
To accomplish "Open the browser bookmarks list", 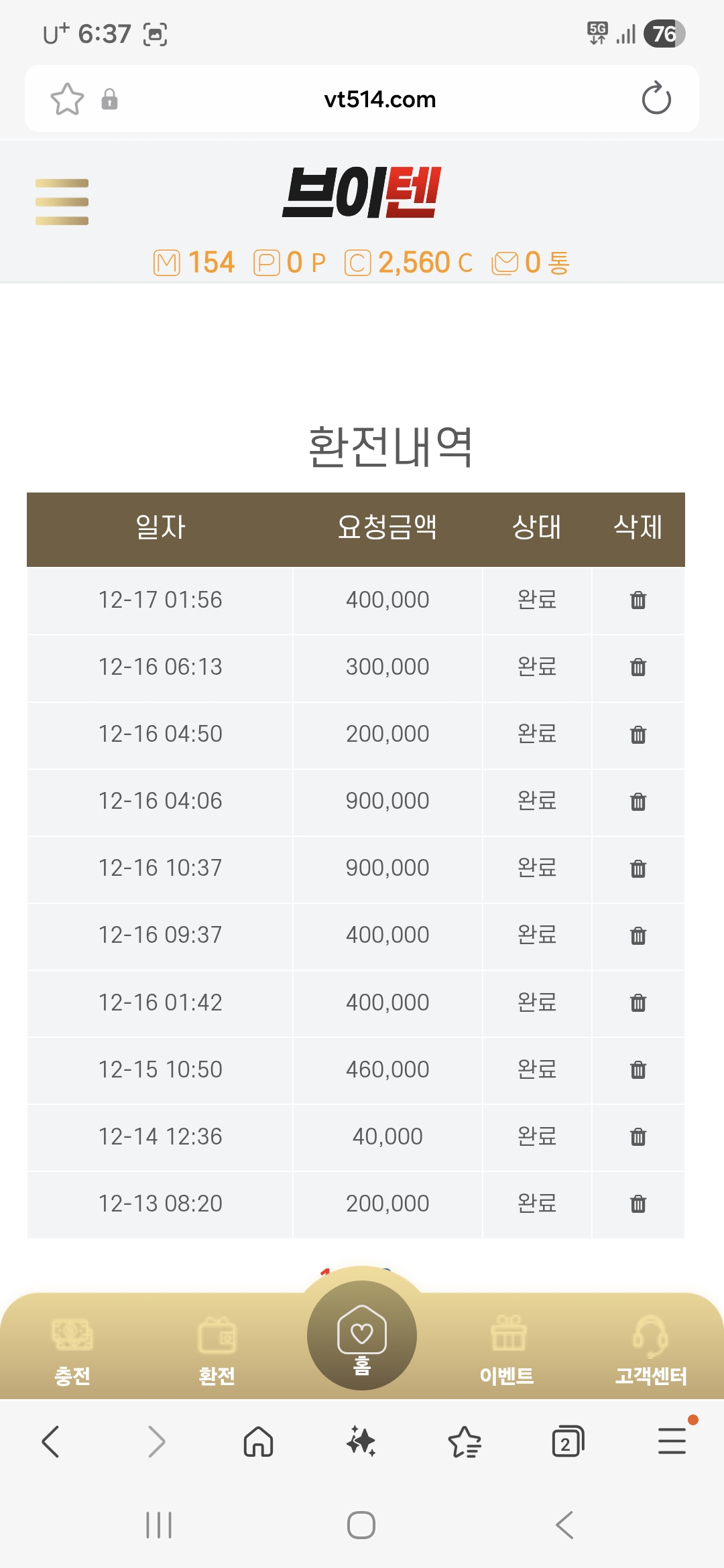I will point(464,1441).
